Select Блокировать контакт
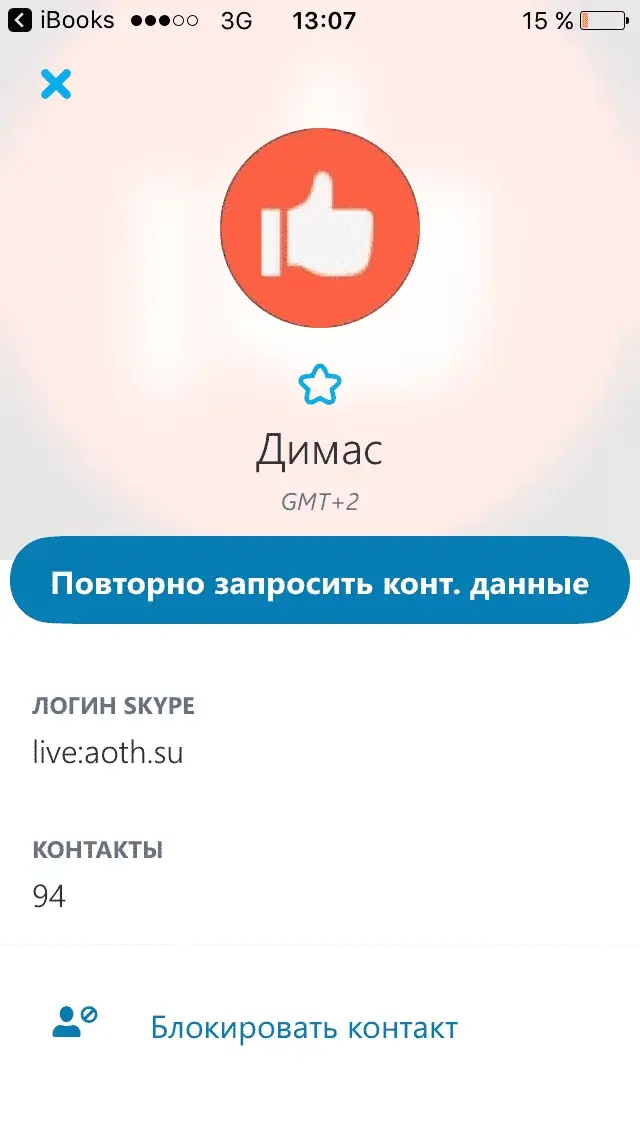The width and height of the screenshot is (640, 1136). (303, 1027)
